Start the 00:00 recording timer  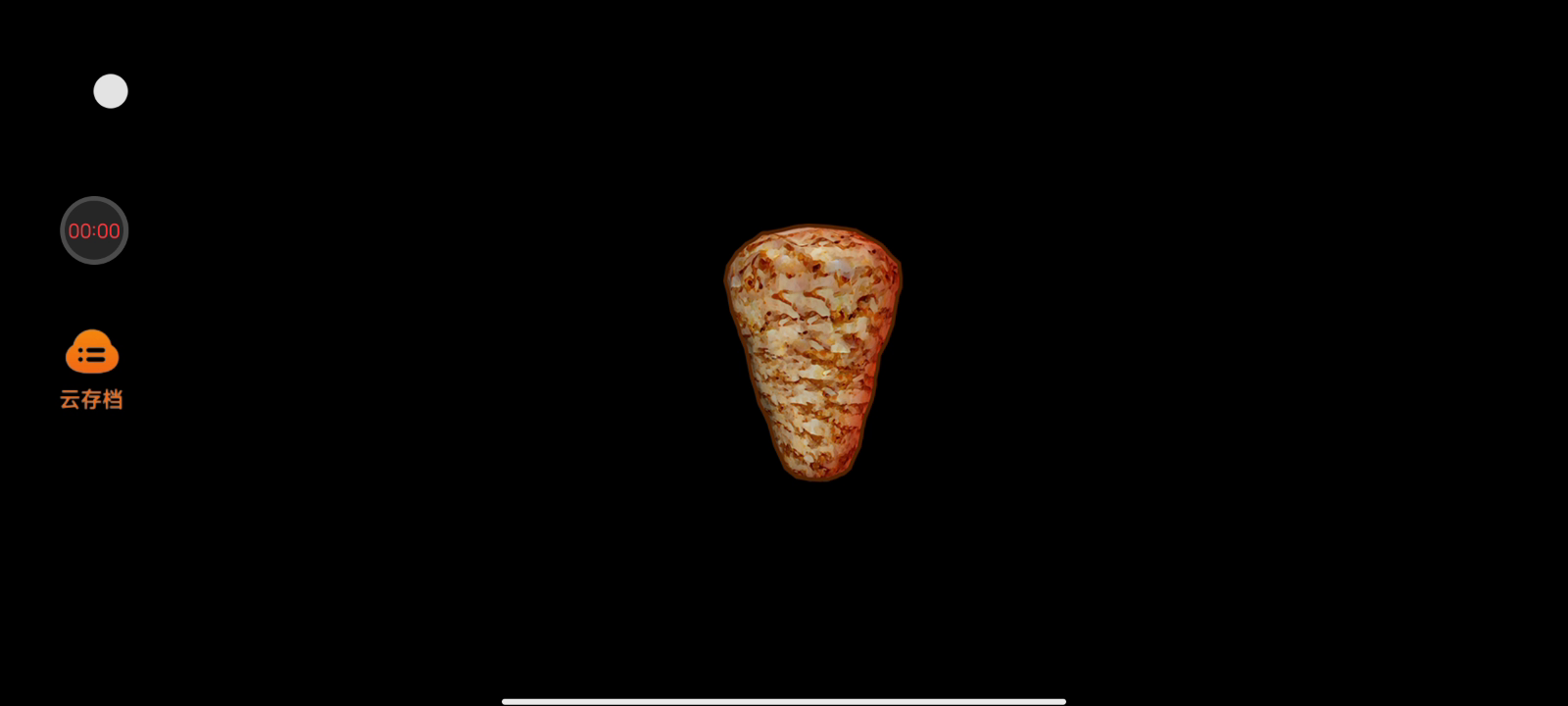click(94, 230)
